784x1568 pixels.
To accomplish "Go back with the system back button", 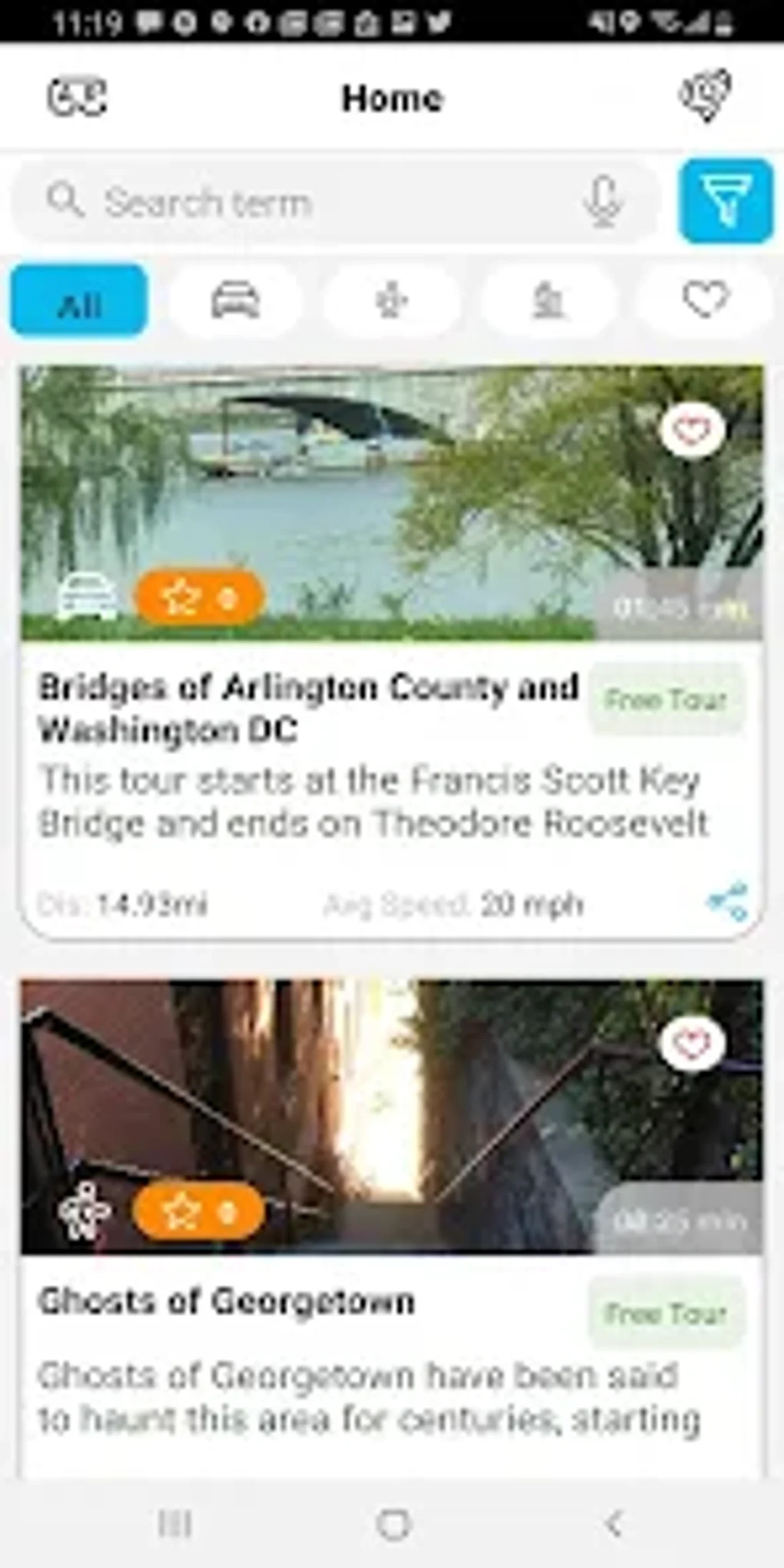I will point(613,1523).
